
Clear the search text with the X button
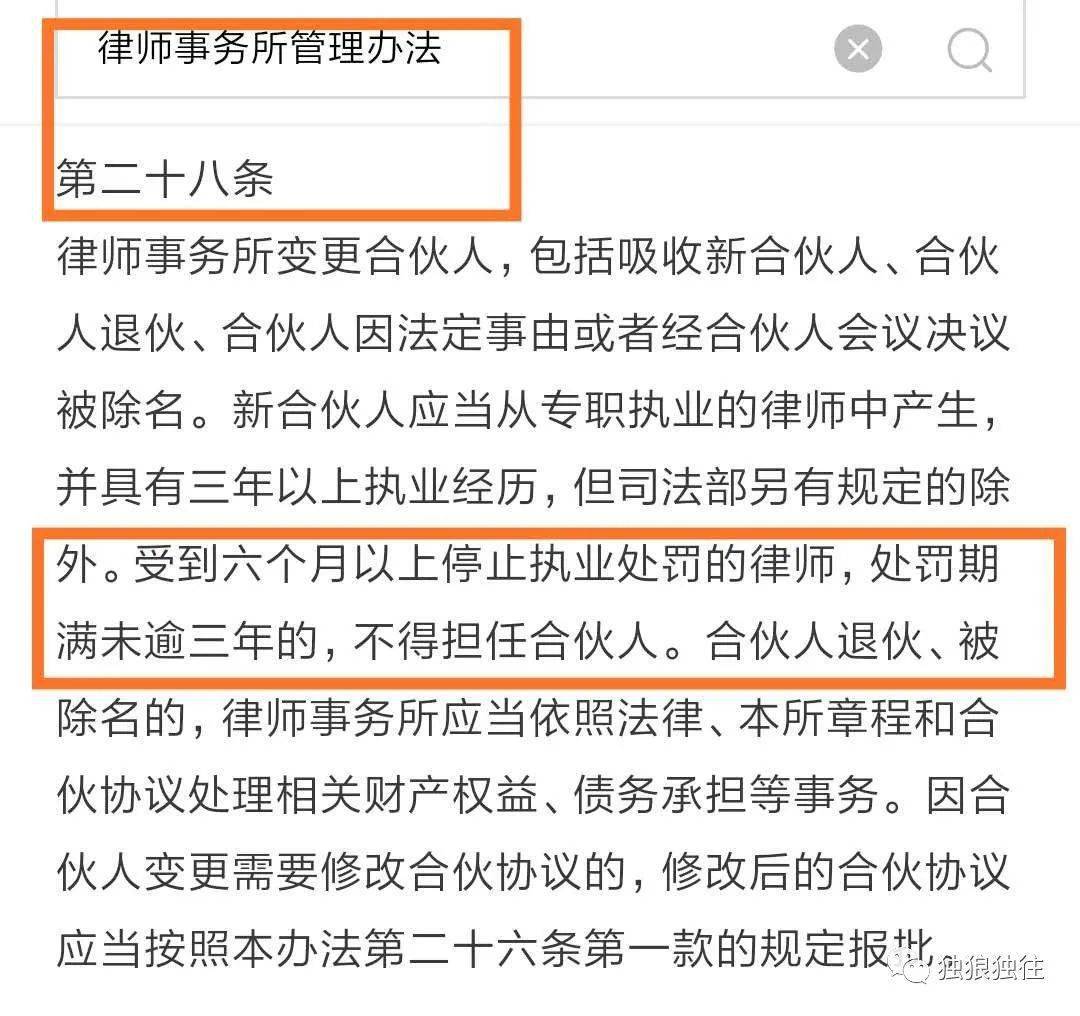[x=857, y=49]
